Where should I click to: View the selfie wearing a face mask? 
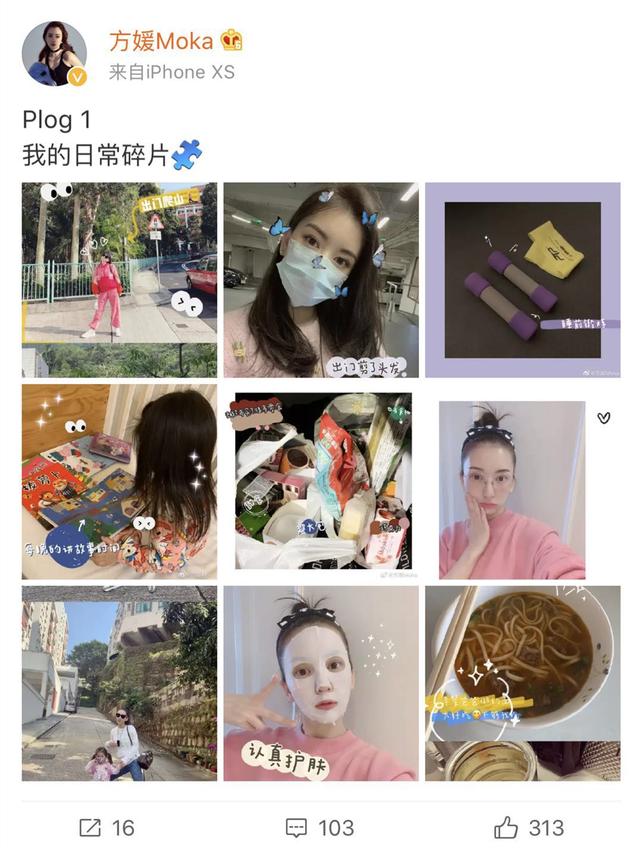coord(320,279)
